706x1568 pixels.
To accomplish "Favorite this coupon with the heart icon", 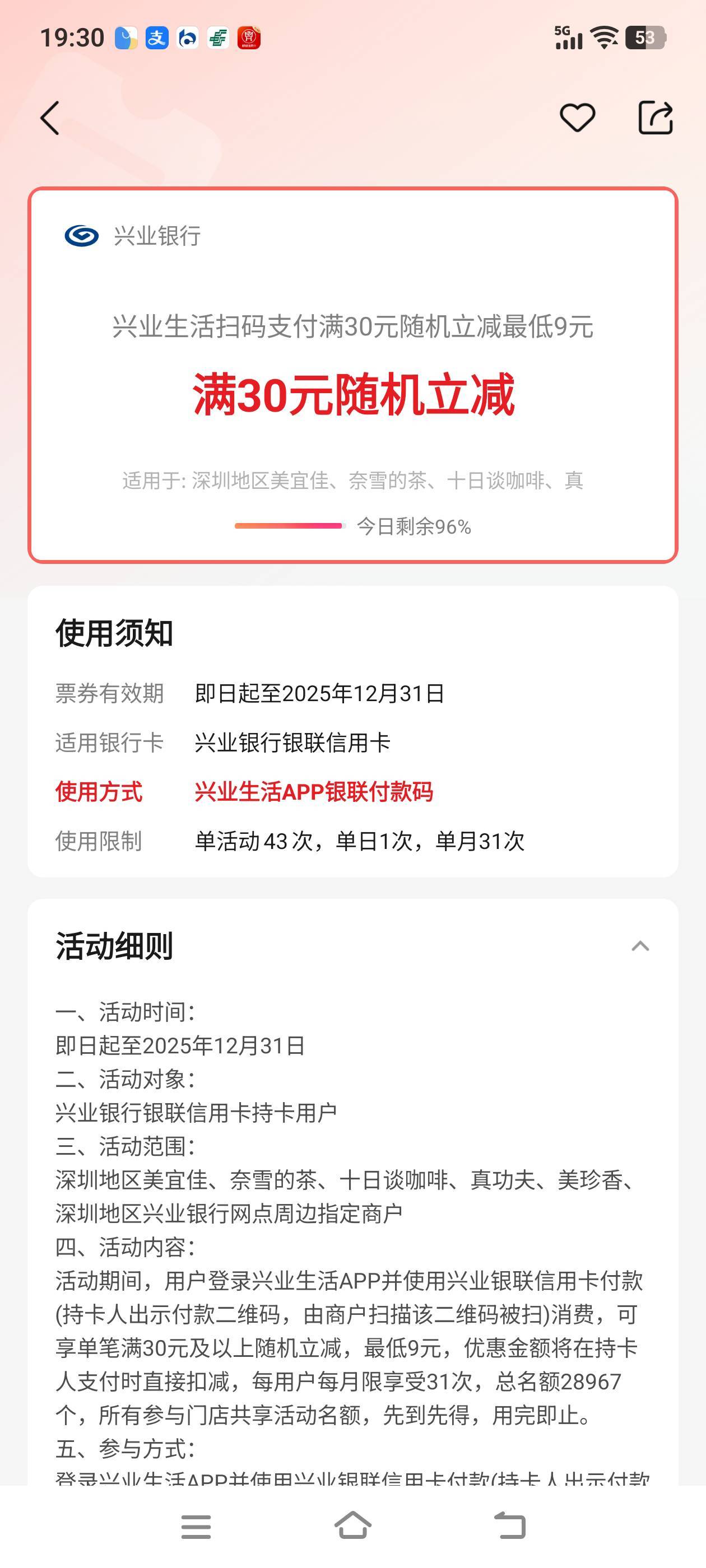I will pyautogui.click(x=577, y=118).
